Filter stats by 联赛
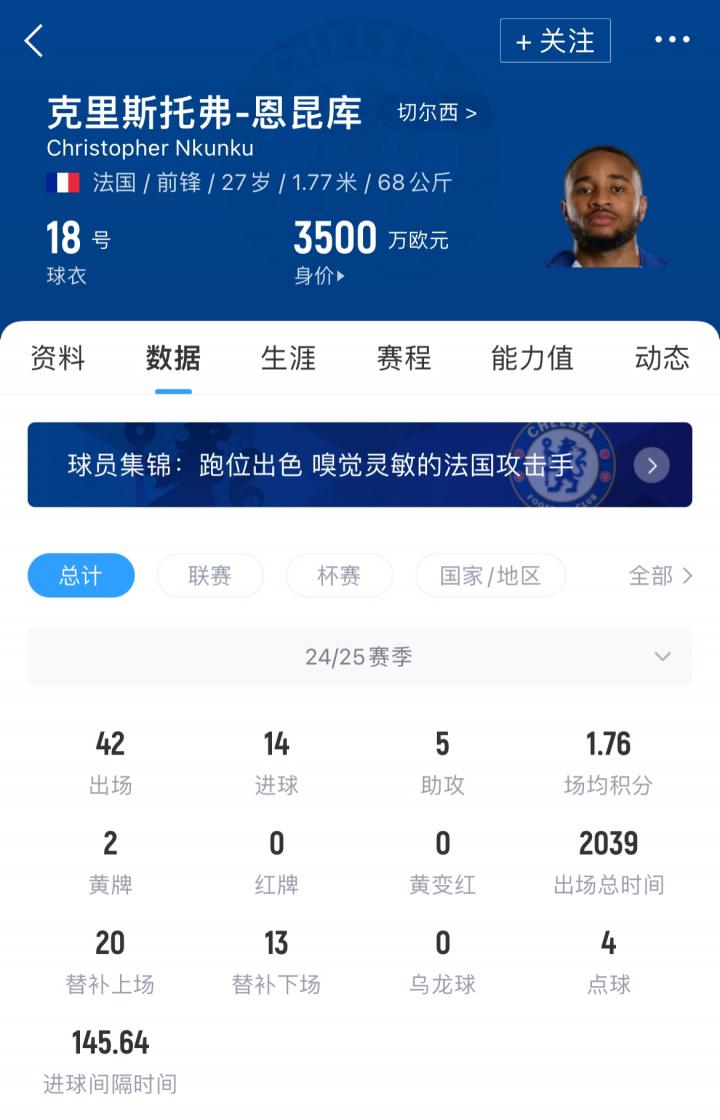This screenshot has height=1120, width=720. [210, 576]
